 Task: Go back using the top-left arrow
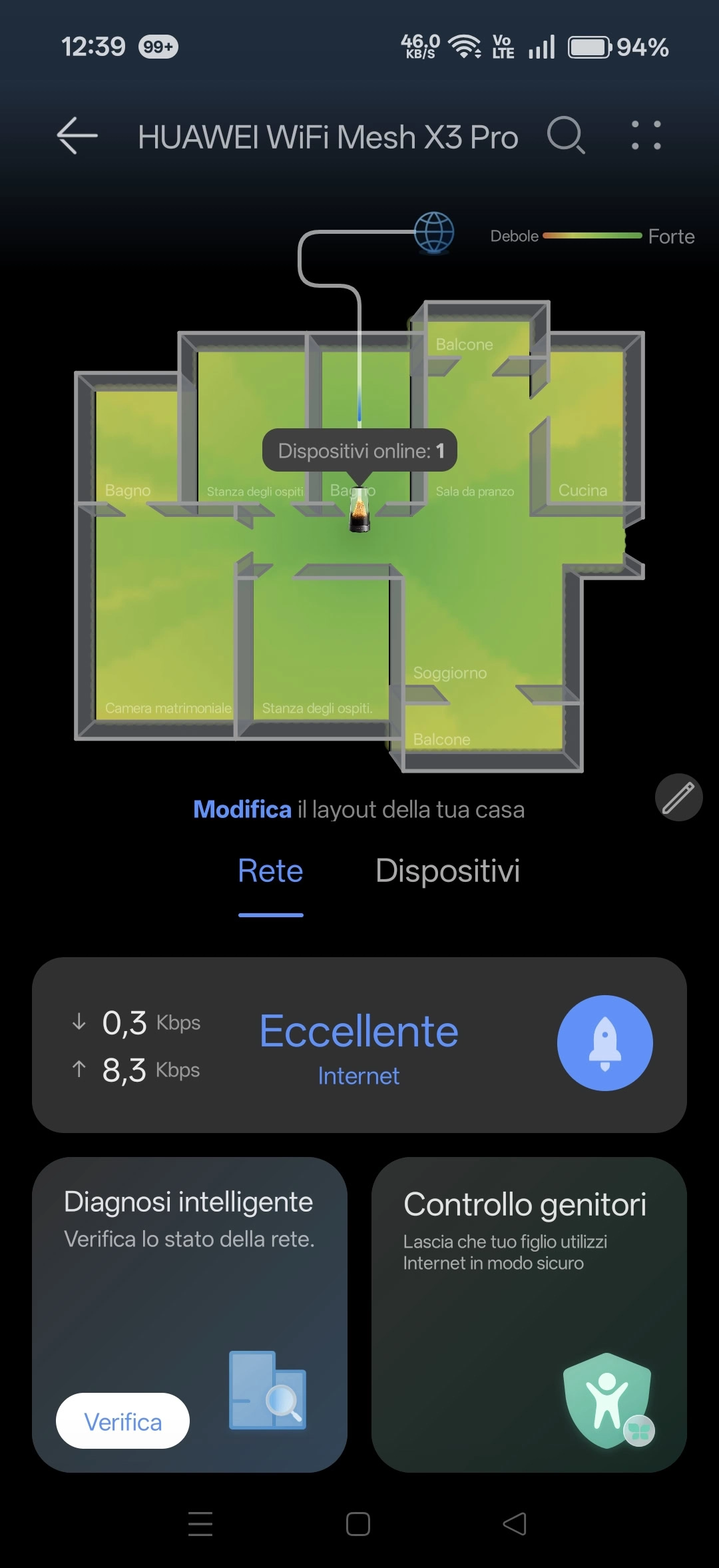coord(77,136)
